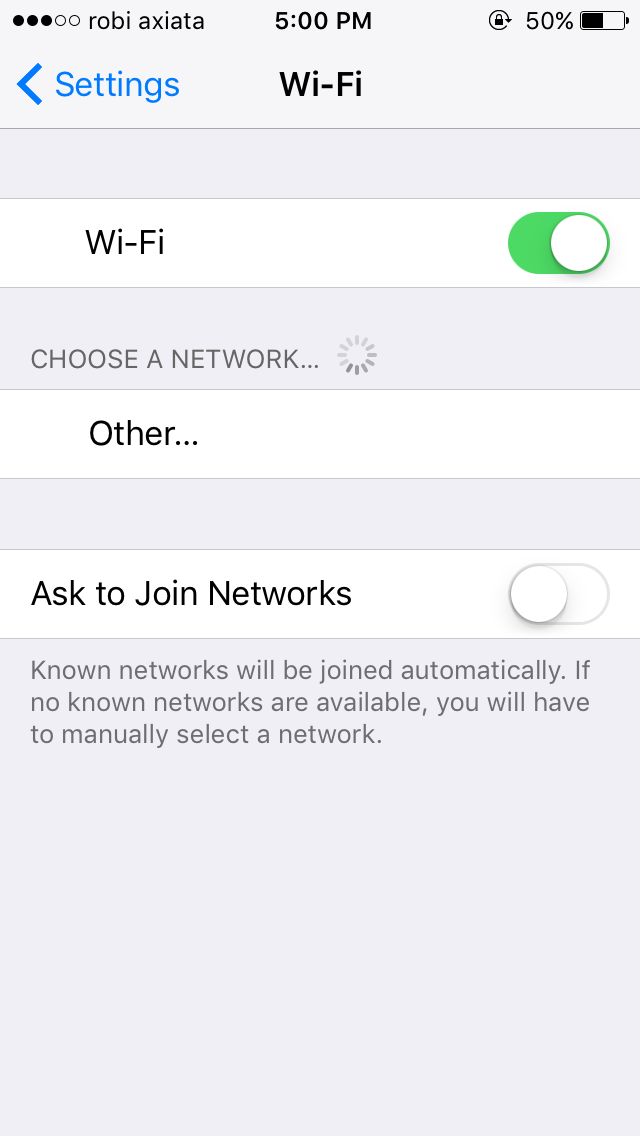Go back to Settings
This screenshot has width=640, height=1136.
(98, 85)
